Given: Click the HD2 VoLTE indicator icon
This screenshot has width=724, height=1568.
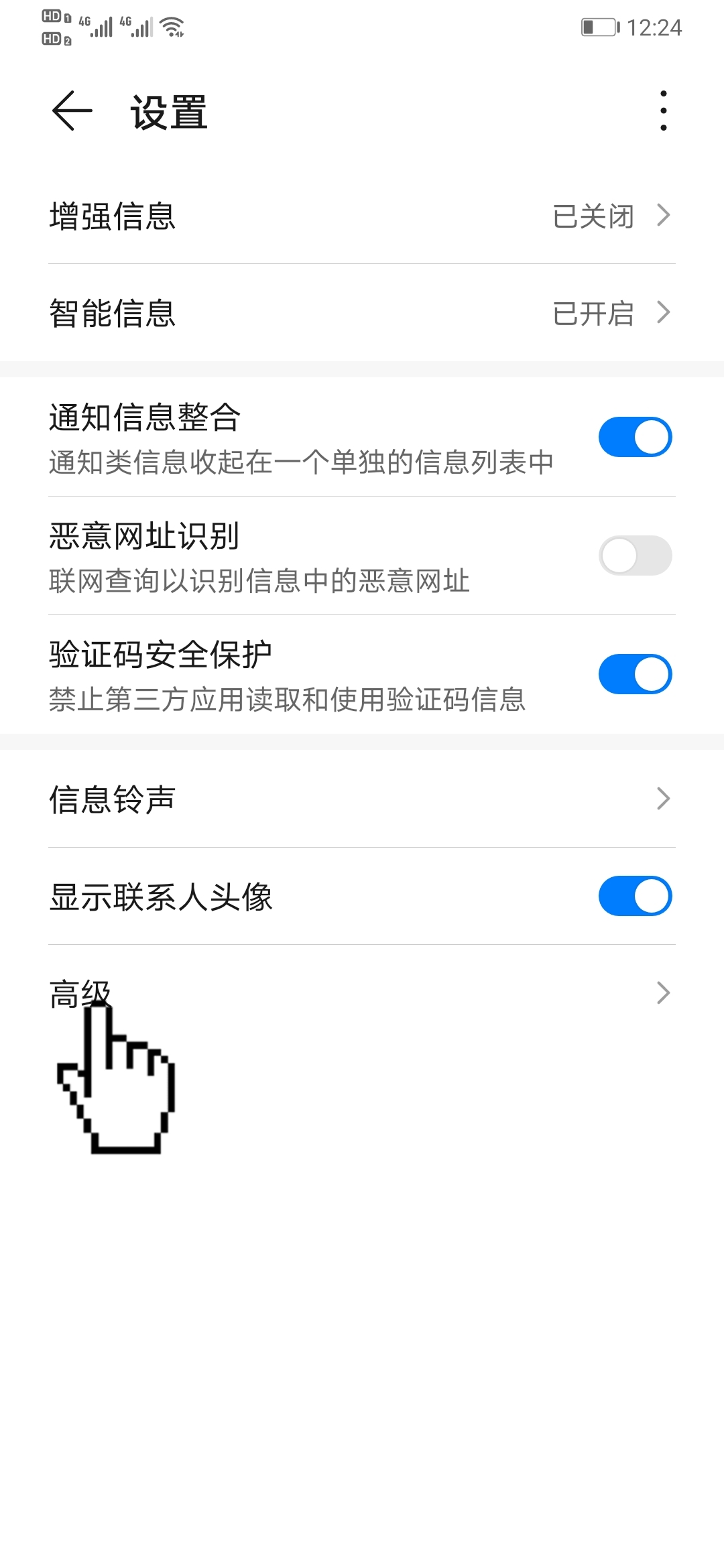Looking at the screenshot, I should click(52, 39).
